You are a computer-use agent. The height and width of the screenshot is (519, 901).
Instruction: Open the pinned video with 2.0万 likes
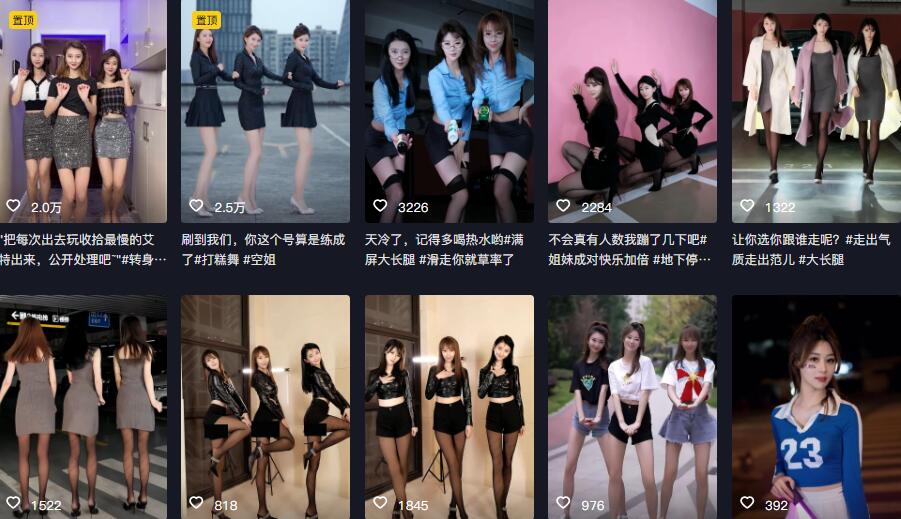click(83, 110)
